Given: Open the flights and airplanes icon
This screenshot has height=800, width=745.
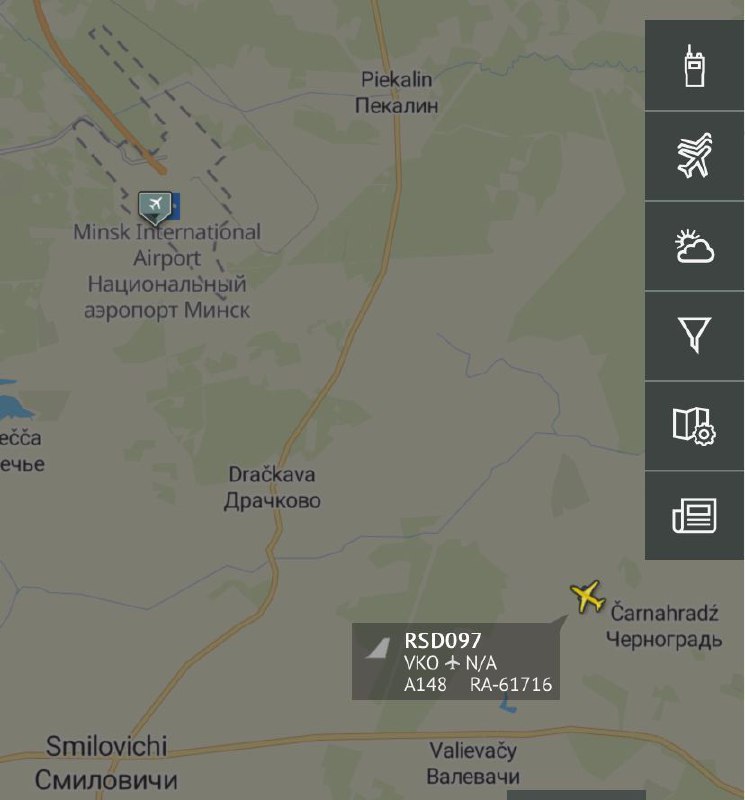Looking at the screenshot, I should click(694, 156).
